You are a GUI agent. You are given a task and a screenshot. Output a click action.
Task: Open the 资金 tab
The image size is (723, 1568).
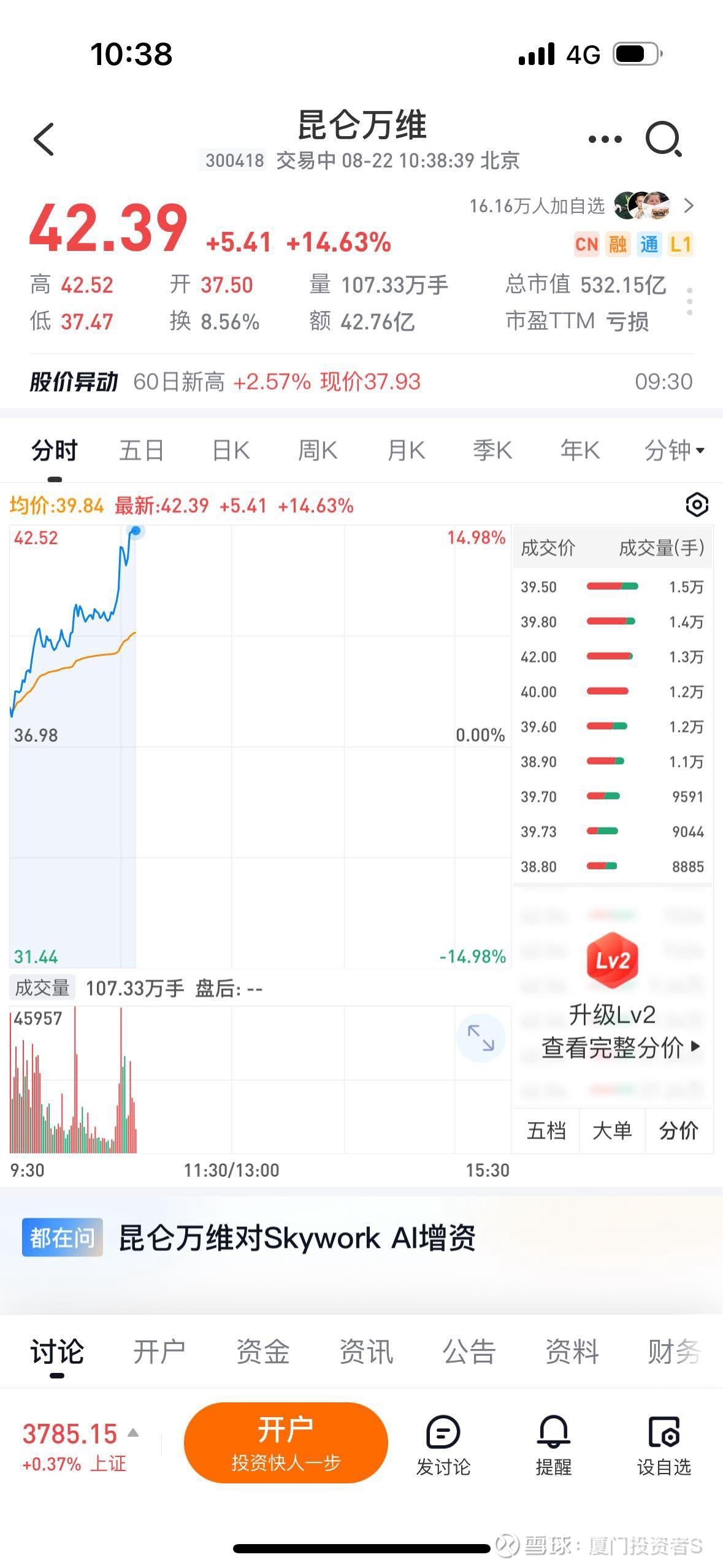pyautogui.click(x=263, y=1351)
